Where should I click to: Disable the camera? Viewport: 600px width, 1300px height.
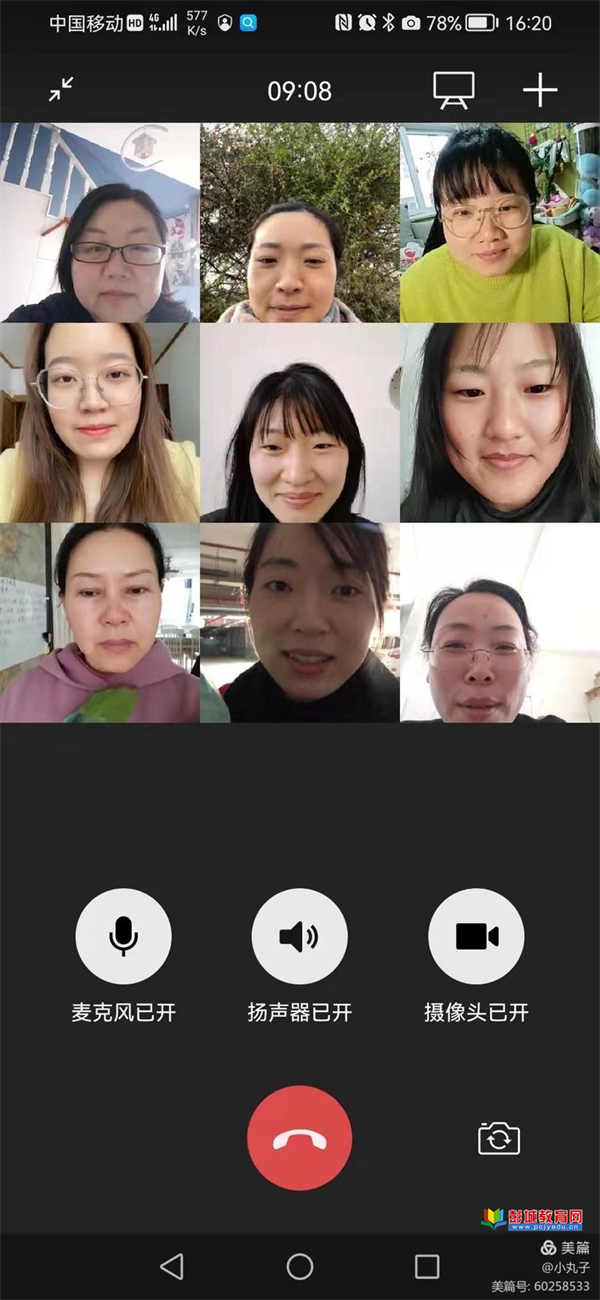click(x=476, y=937)
